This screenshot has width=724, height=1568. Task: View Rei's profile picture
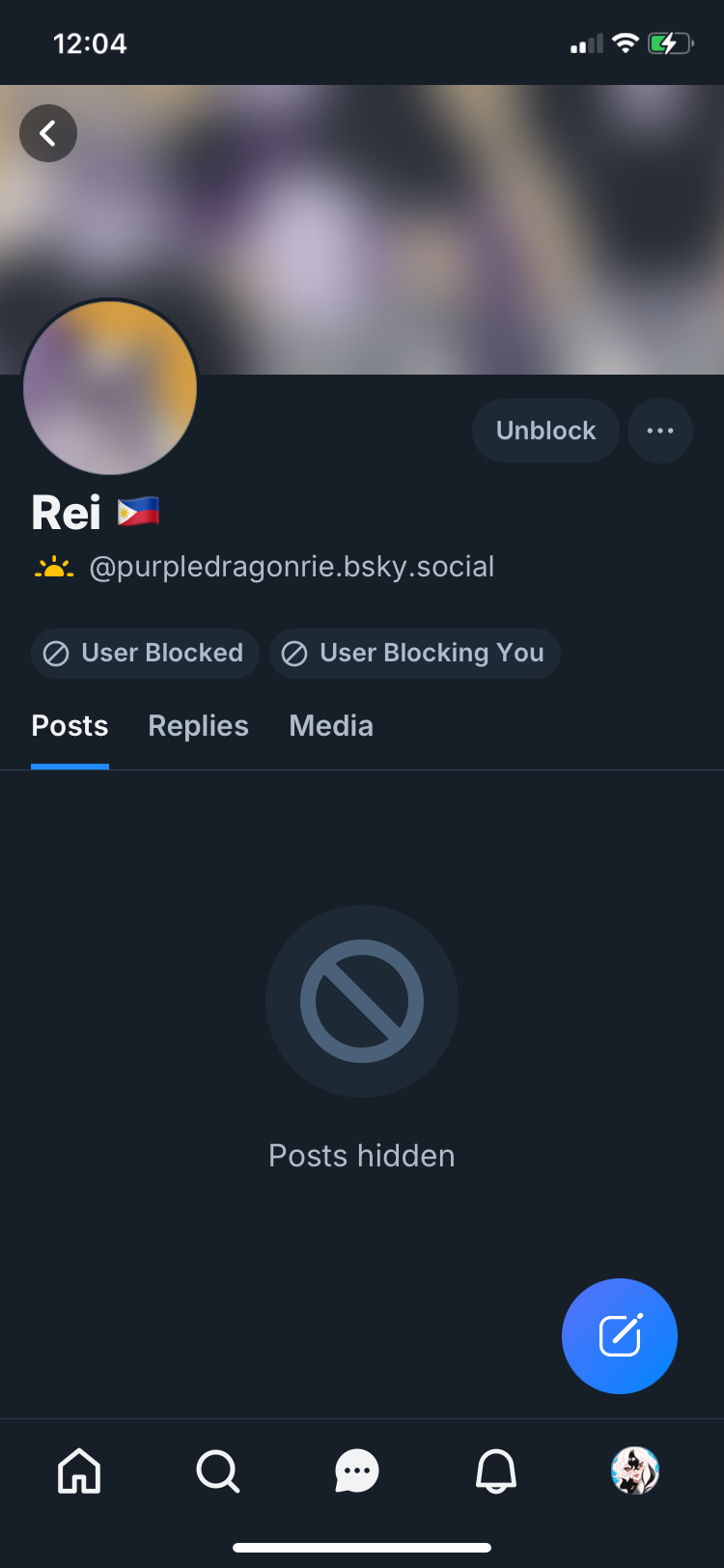[x=110, y=387]
